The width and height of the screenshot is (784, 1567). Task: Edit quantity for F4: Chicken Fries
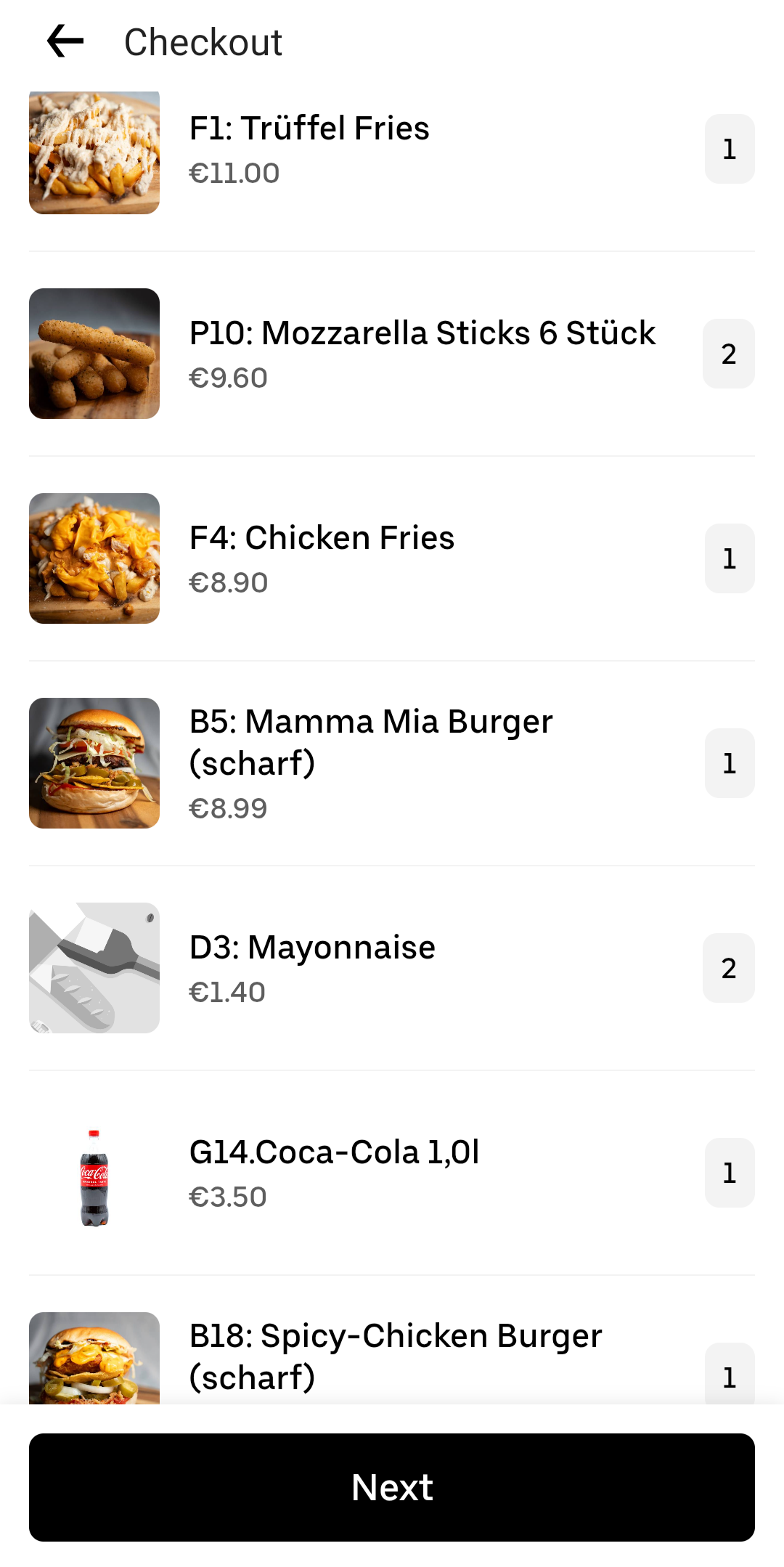click(729, 559)
